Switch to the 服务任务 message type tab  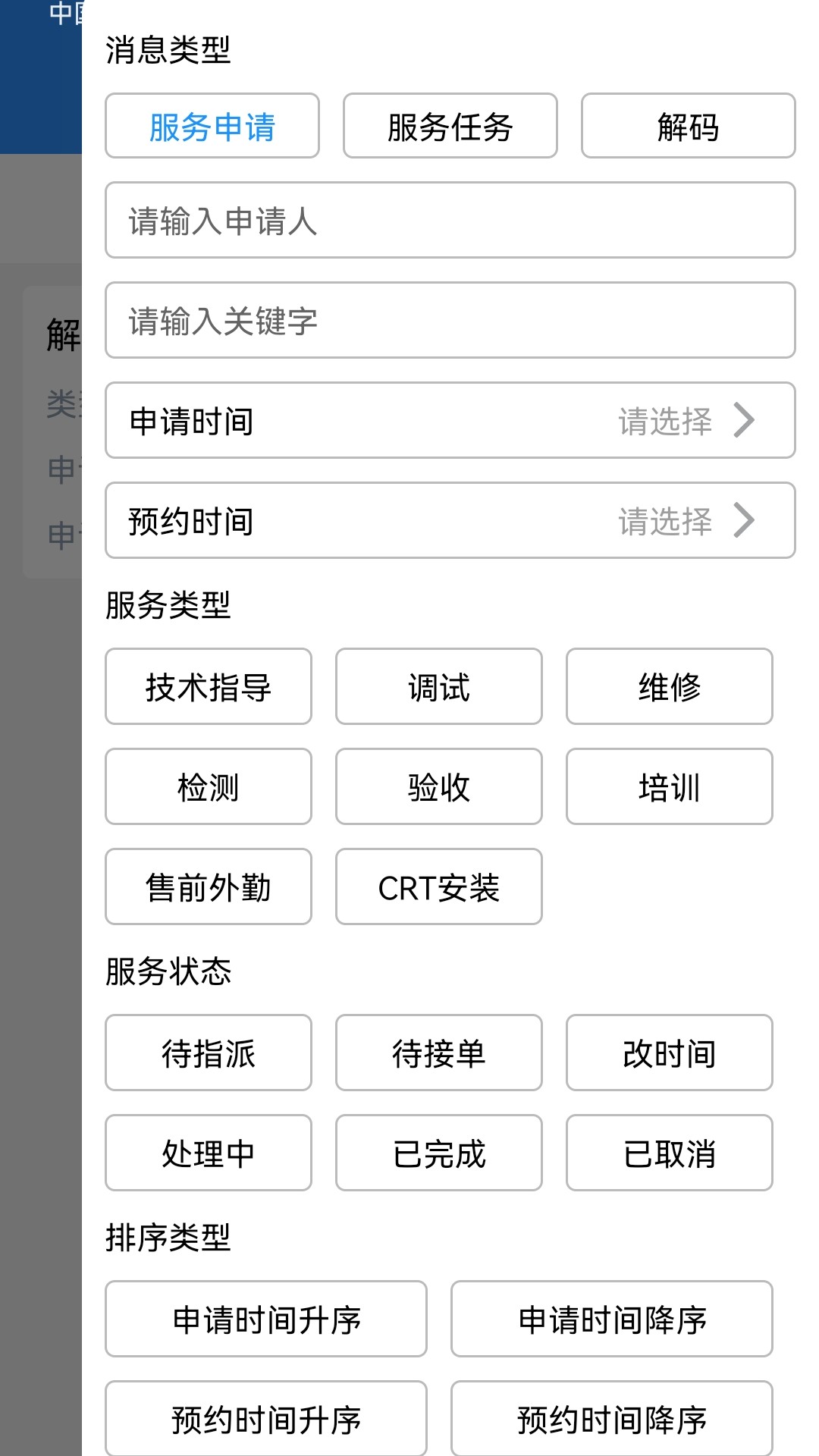coord(450,127)
